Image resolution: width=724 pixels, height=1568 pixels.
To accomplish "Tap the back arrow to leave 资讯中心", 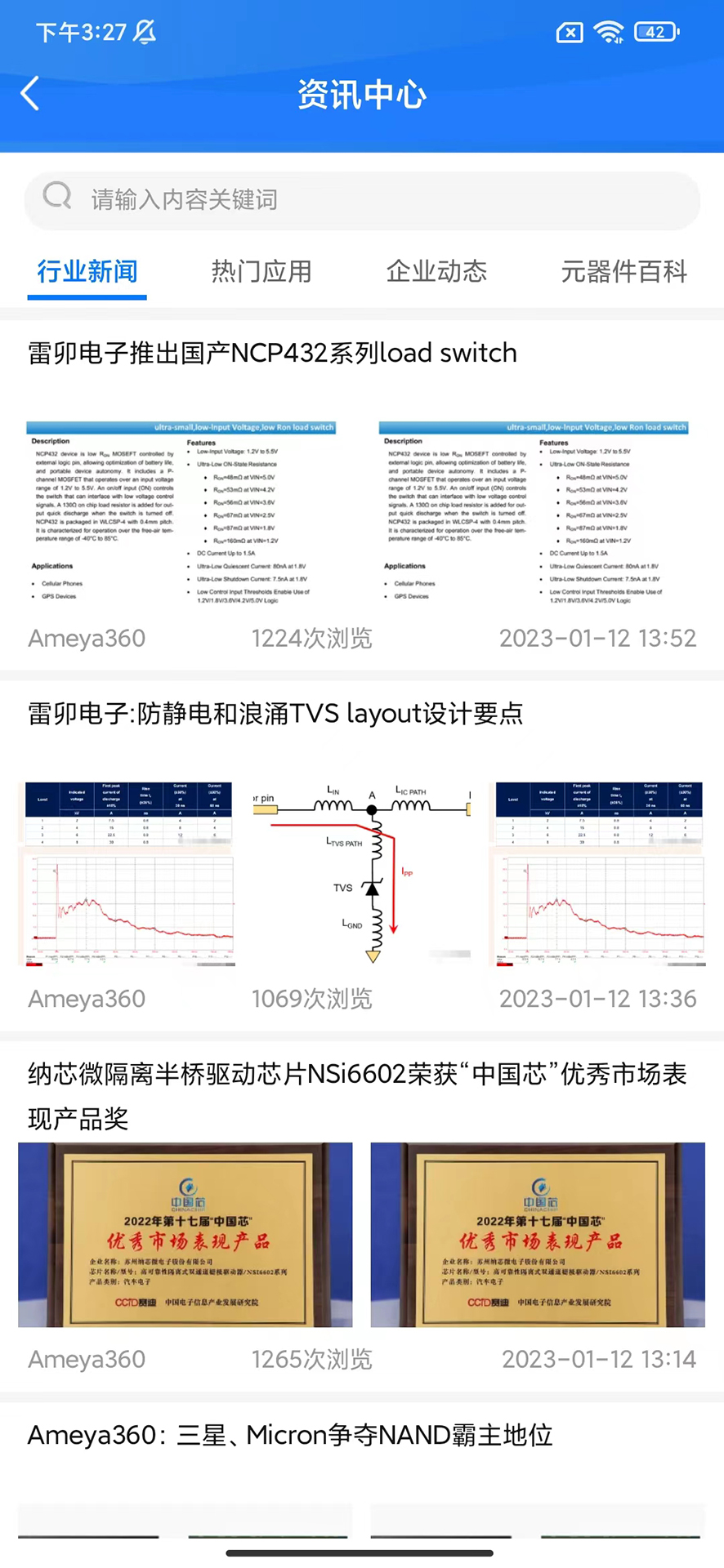I will click(x=30, y=94).
